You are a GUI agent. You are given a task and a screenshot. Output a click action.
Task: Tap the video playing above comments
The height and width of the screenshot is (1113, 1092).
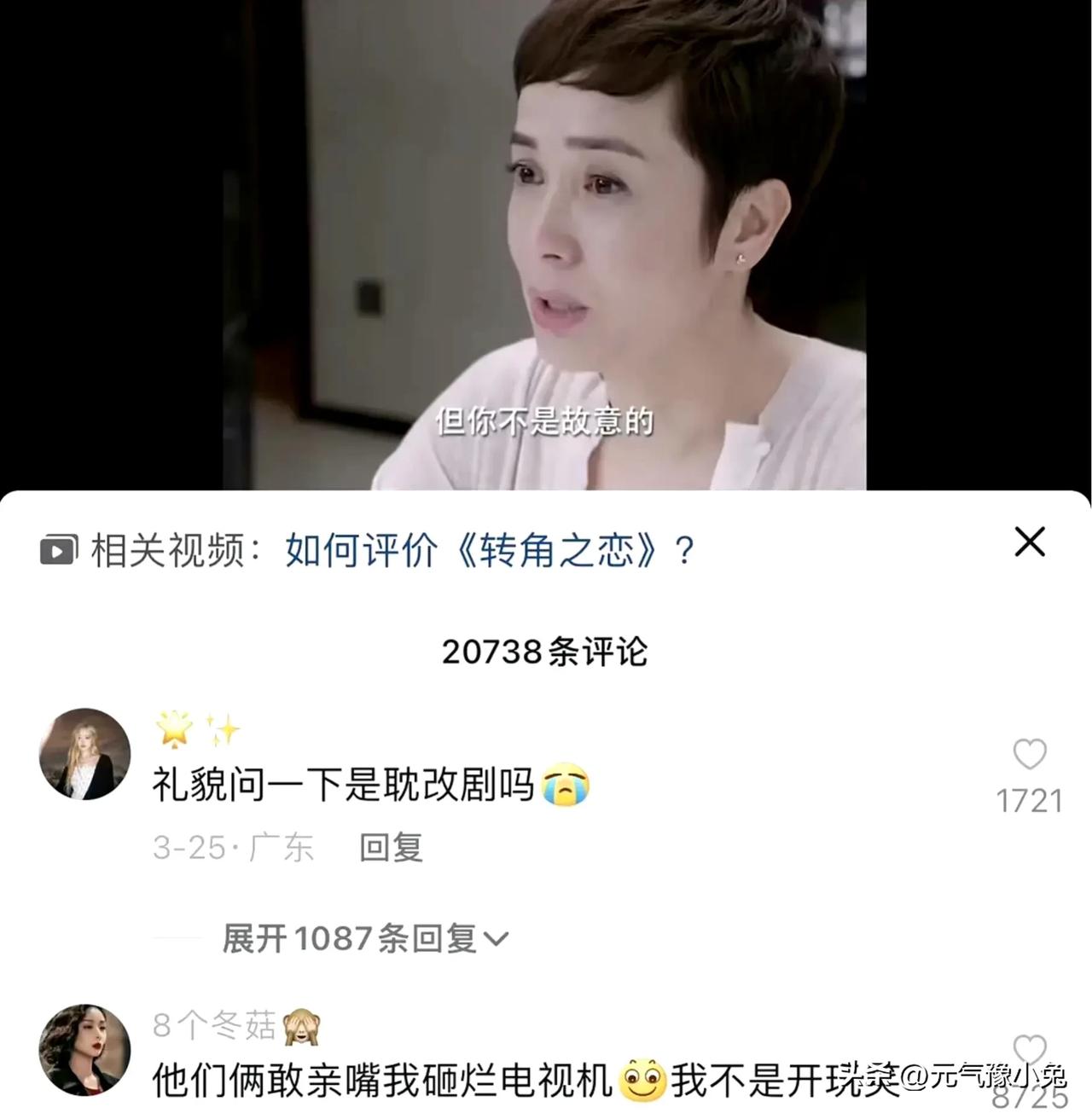tap(544, 246)
